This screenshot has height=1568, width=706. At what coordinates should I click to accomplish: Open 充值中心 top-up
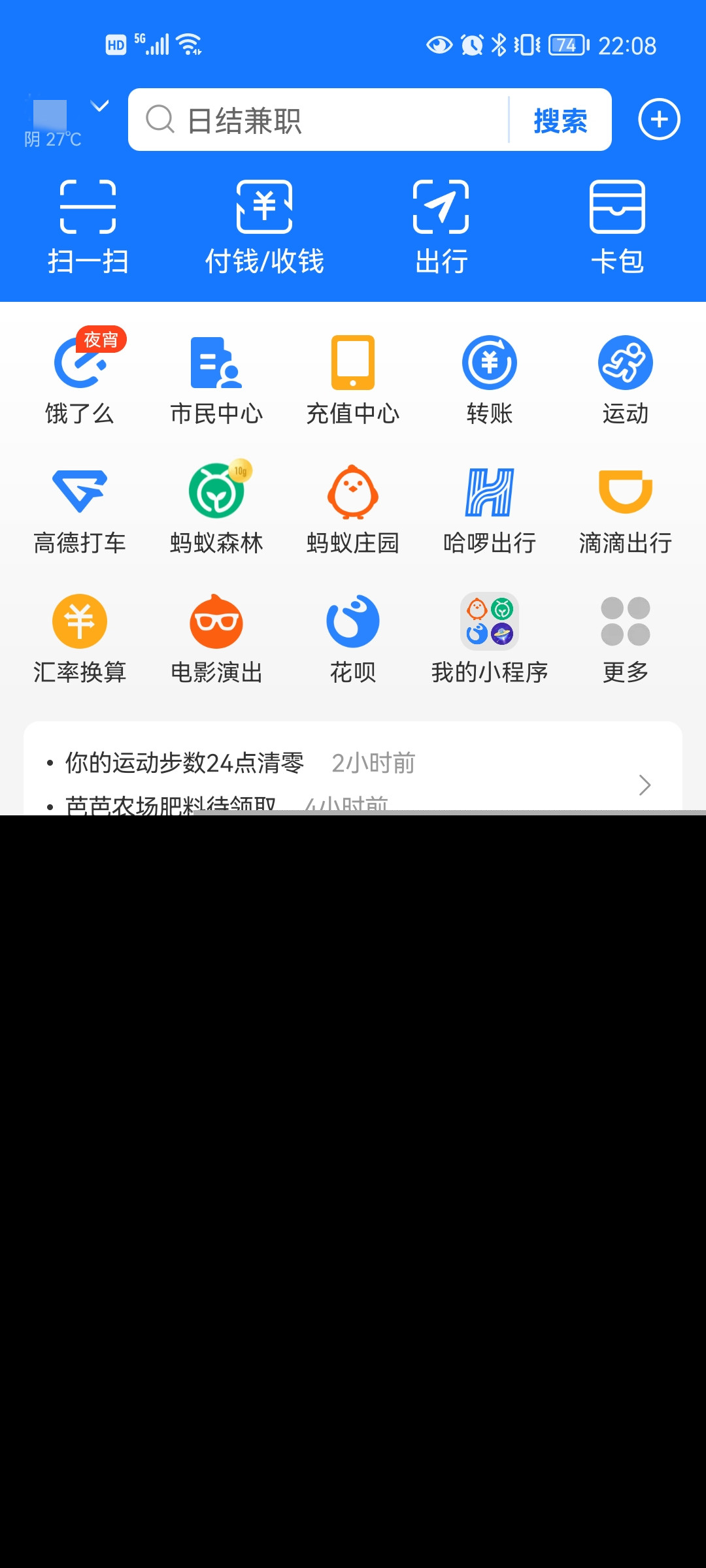click(353, 379)
